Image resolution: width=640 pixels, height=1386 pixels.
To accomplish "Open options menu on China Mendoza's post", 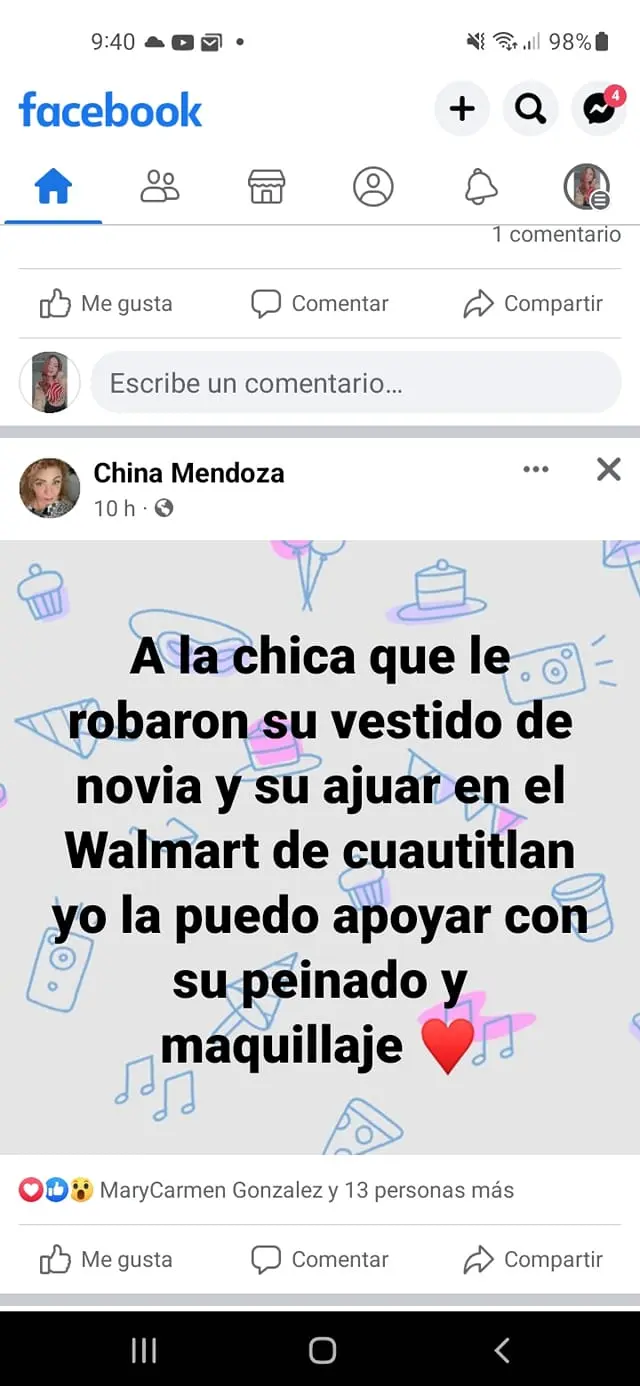I will (536, 469).
